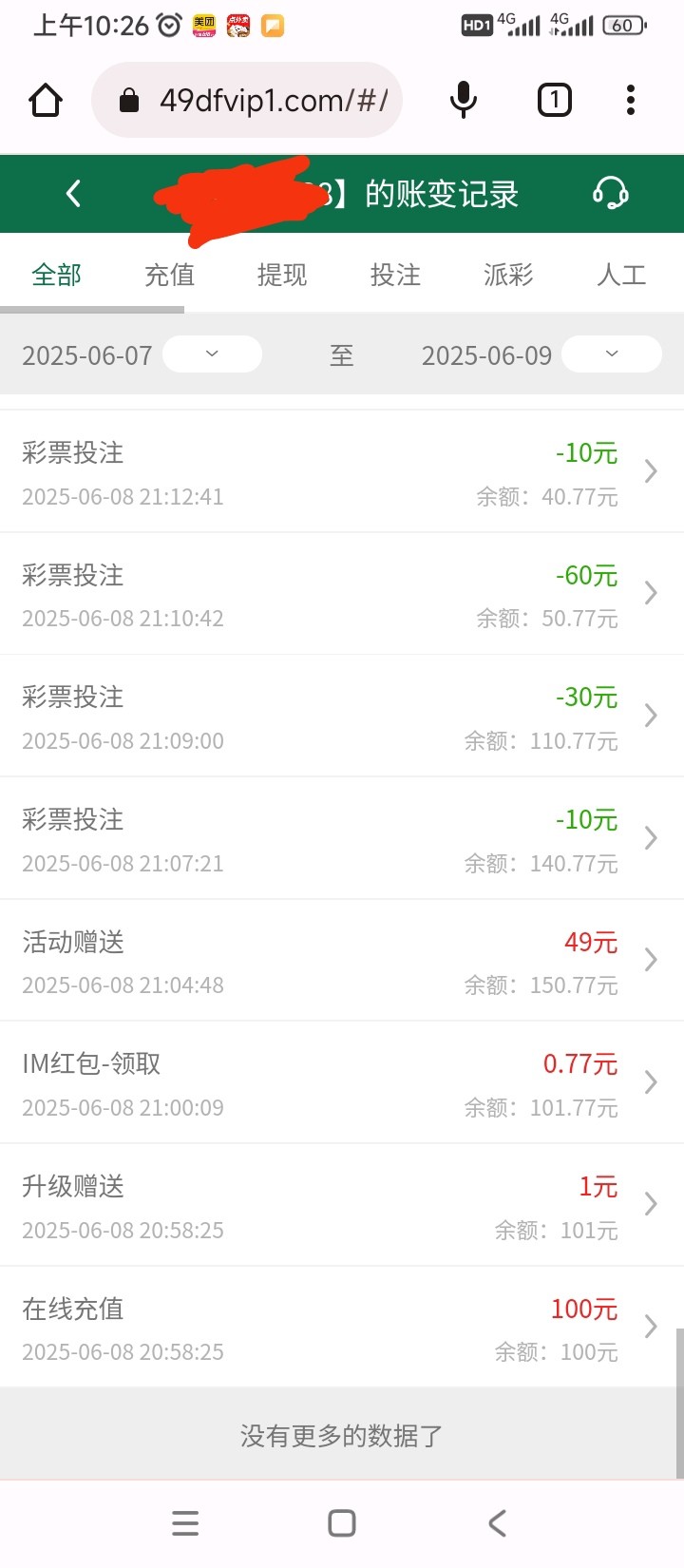Switch to the 投注 tab
Screen dimensions: 684x1568
click(395, 276)
